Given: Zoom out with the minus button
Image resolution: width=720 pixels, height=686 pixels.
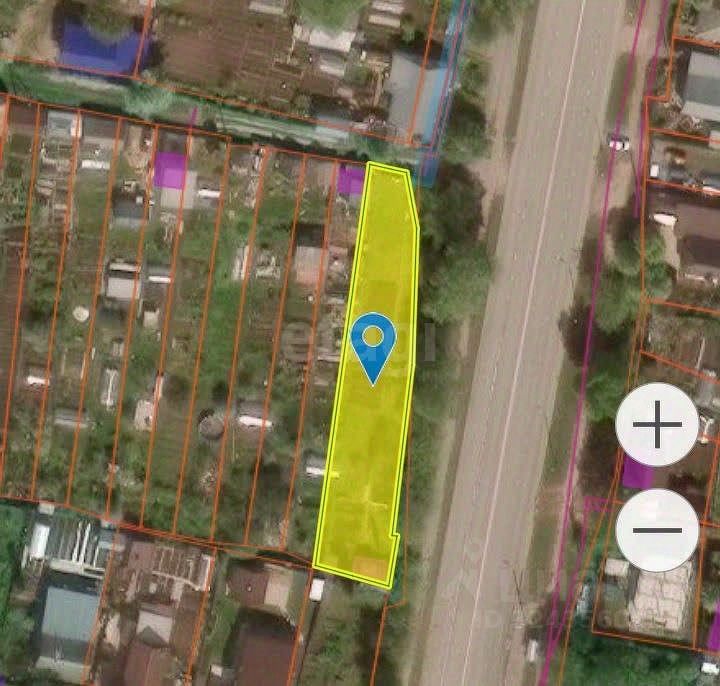Looking at the screenshot, I should (657, 529).
